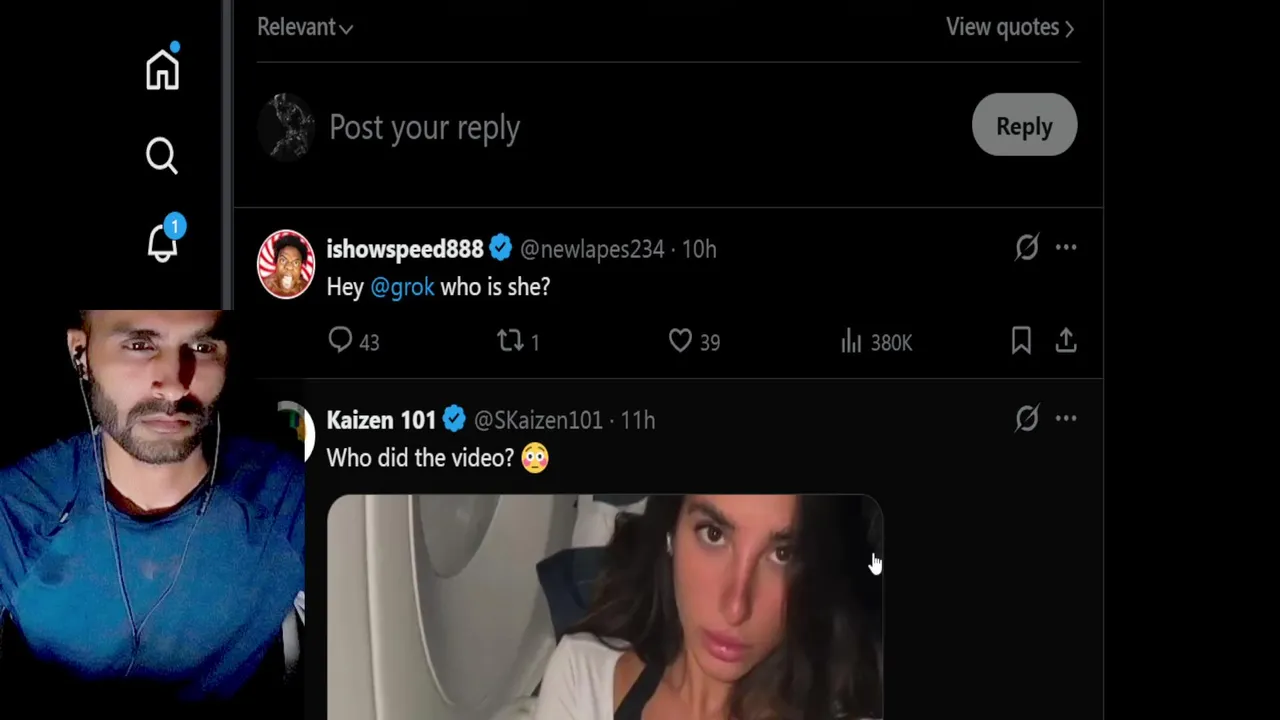Repost ishowspeed888's comment
The height and width of the screenshot is (720, 1280).
(510, 341)
